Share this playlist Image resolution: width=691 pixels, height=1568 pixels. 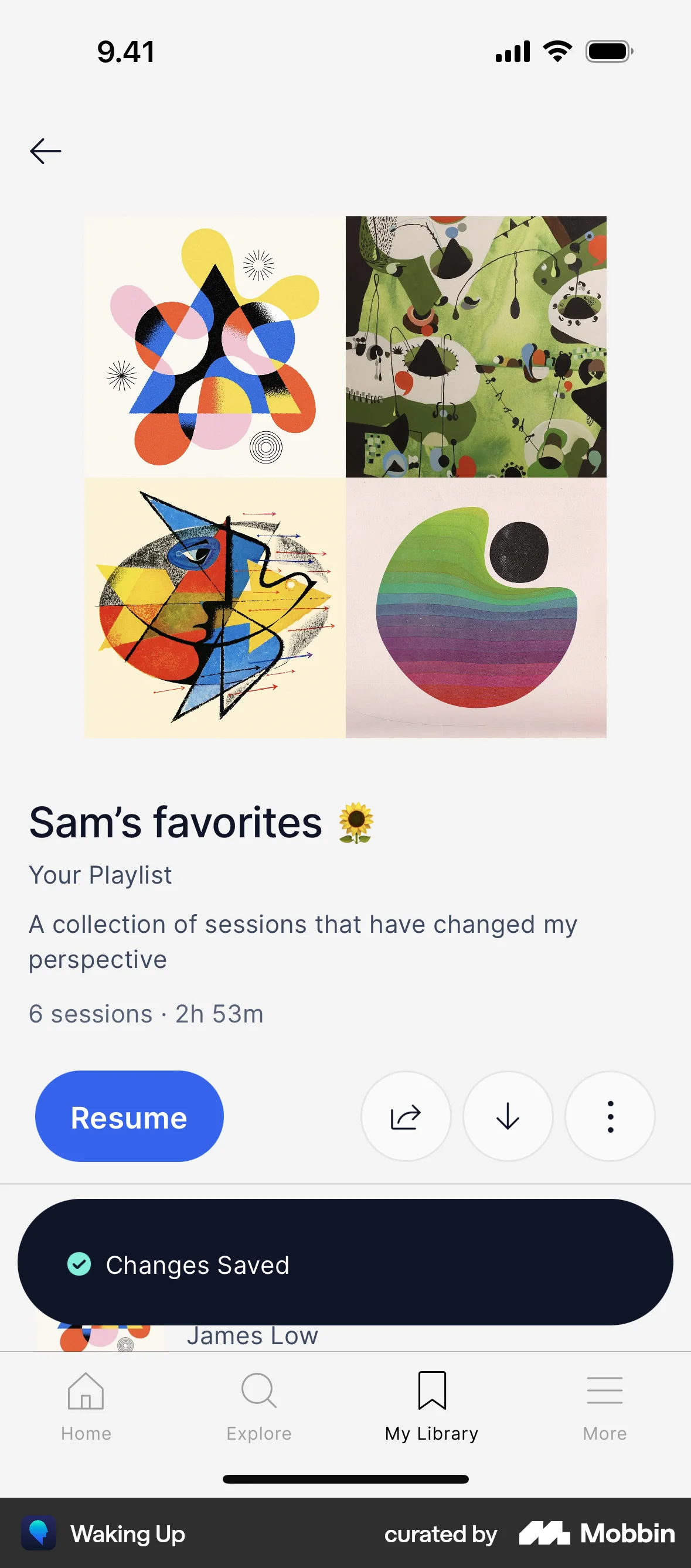click(x=406, y=1116)
